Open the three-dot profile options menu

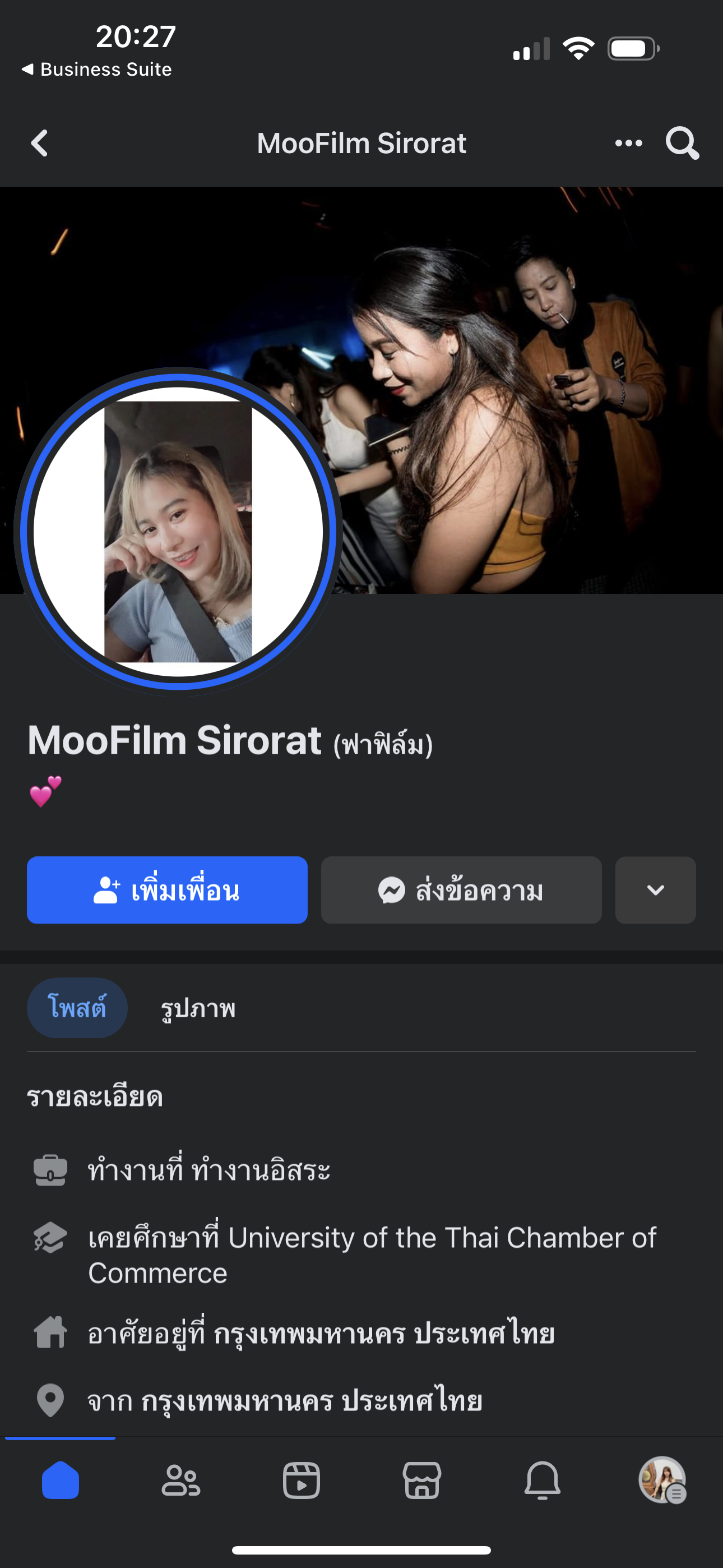628,144
